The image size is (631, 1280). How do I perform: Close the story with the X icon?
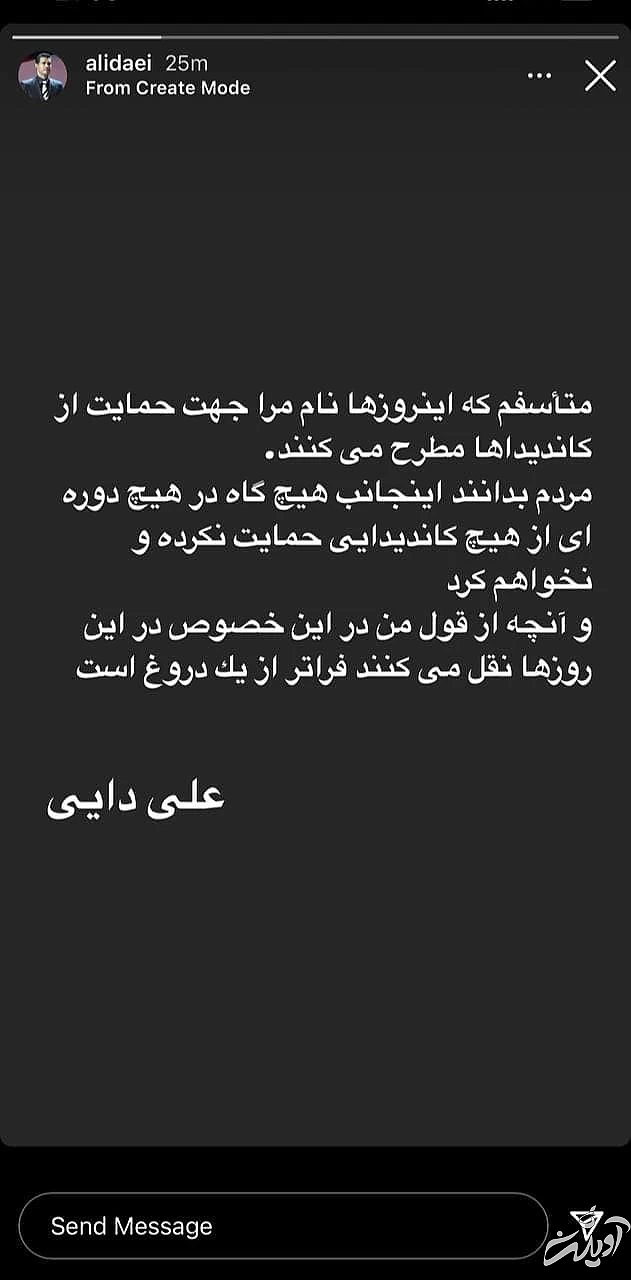coord(600,76)
